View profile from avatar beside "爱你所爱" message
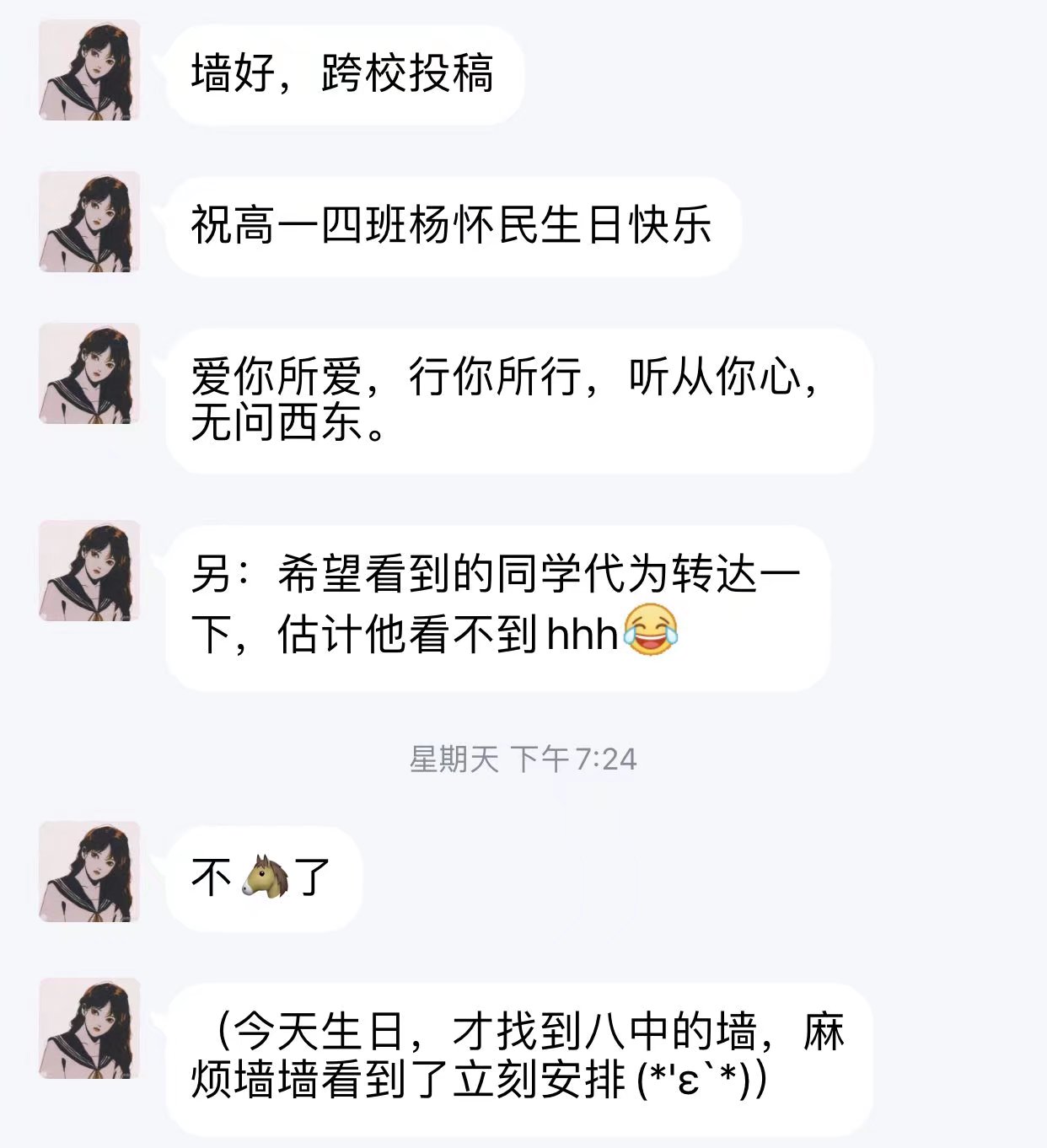The image size is (1047, 1148). pyautogui.click(x=89, y=373)
